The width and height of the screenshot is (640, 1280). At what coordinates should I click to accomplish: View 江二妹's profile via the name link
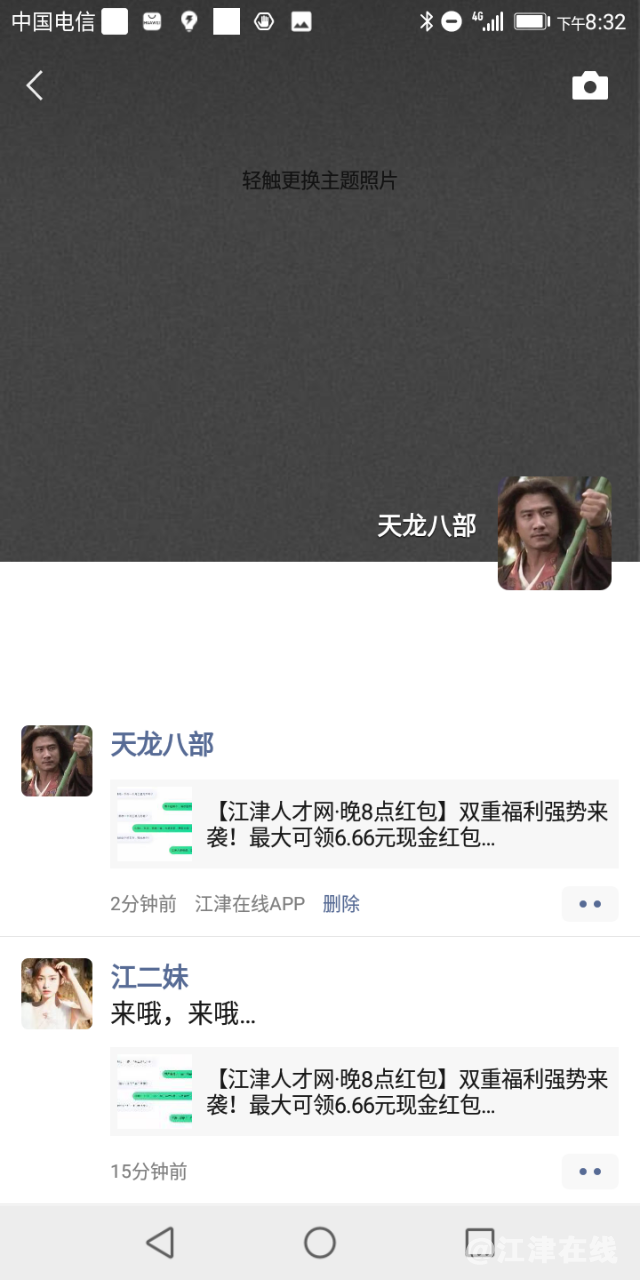click(x=150, y=976)
